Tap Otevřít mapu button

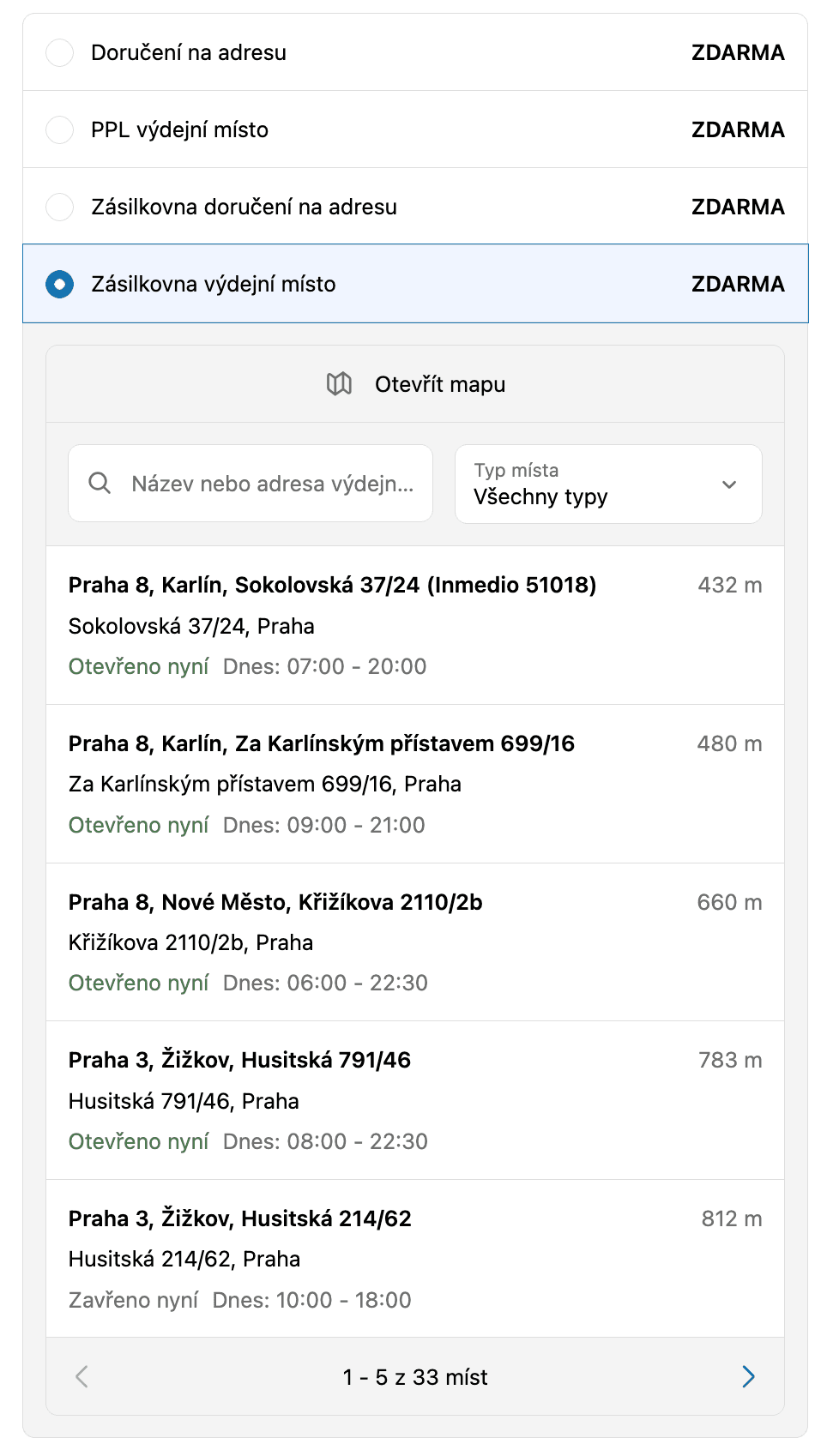[415, 384]
